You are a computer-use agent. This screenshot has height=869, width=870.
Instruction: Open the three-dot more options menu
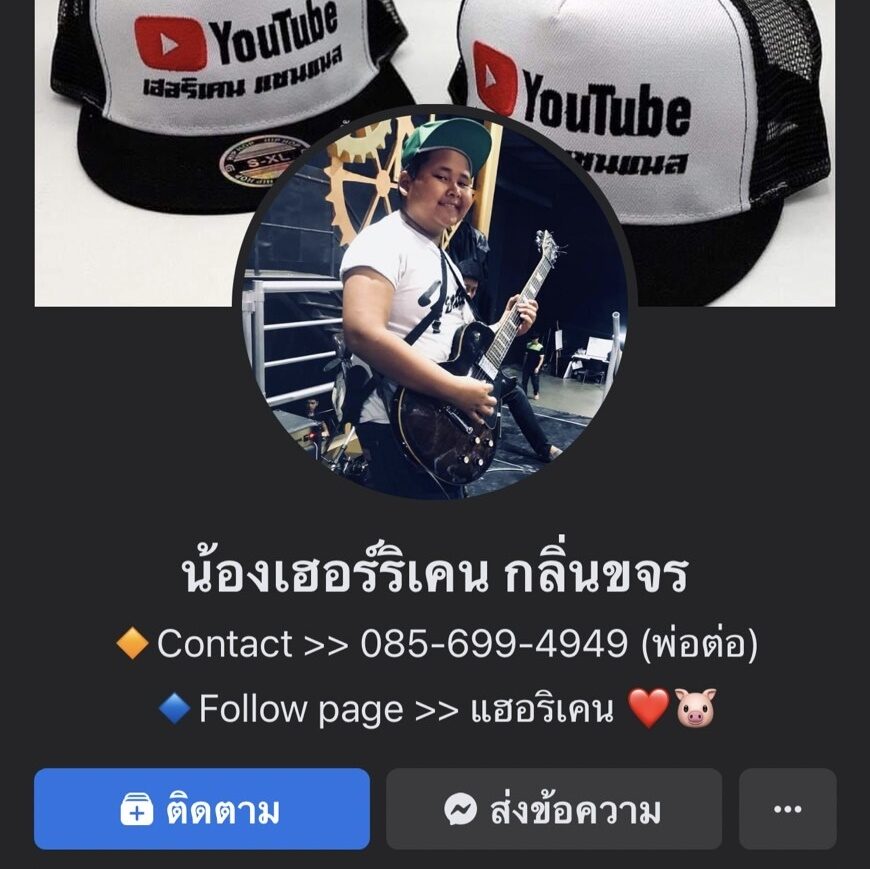point(788,809)
